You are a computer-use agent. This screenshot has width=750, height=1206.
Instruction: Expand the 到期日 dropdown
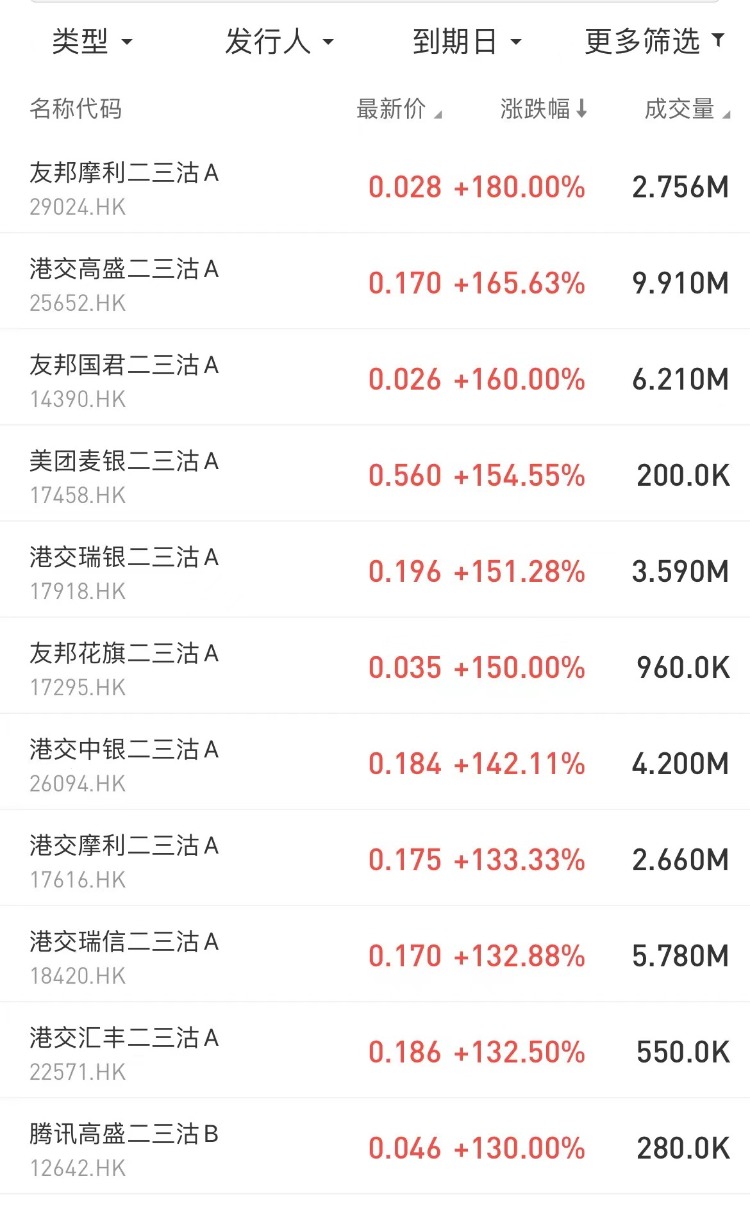click(468, 42)
